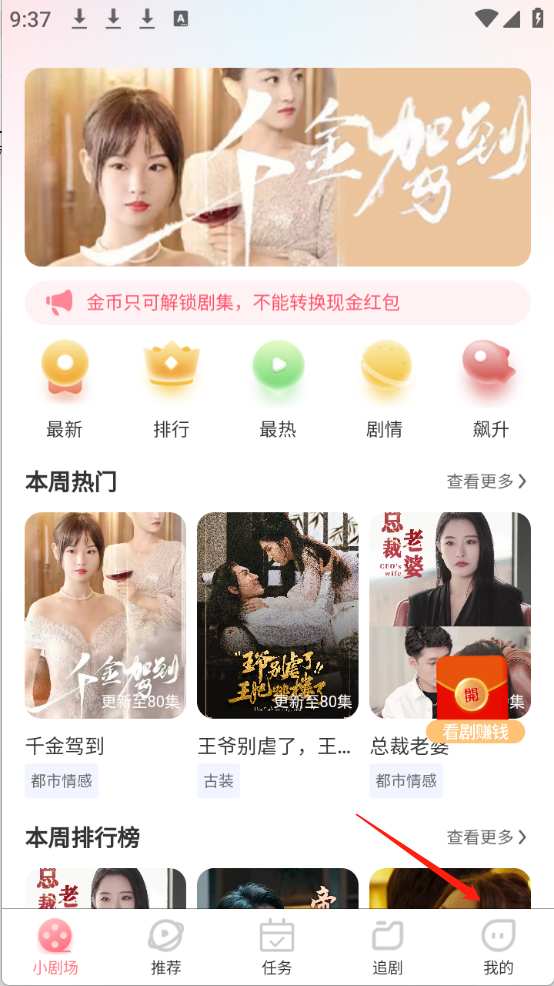The width and height of the screenshot is (554, 986).
Task: Switch to the 任务 tab
Action: (277, 947)
